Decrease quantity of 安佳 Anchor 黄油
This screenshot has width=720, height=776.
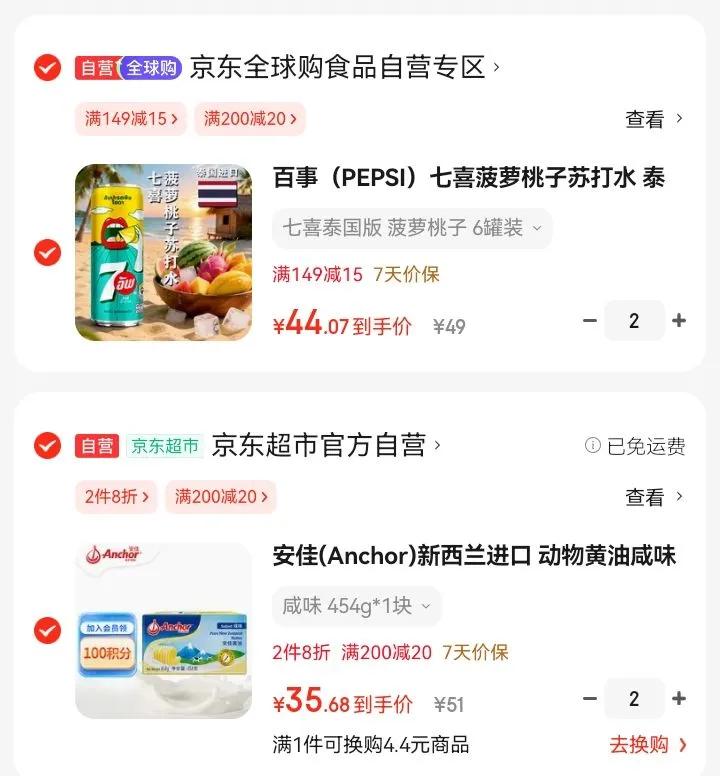[590, 699]
